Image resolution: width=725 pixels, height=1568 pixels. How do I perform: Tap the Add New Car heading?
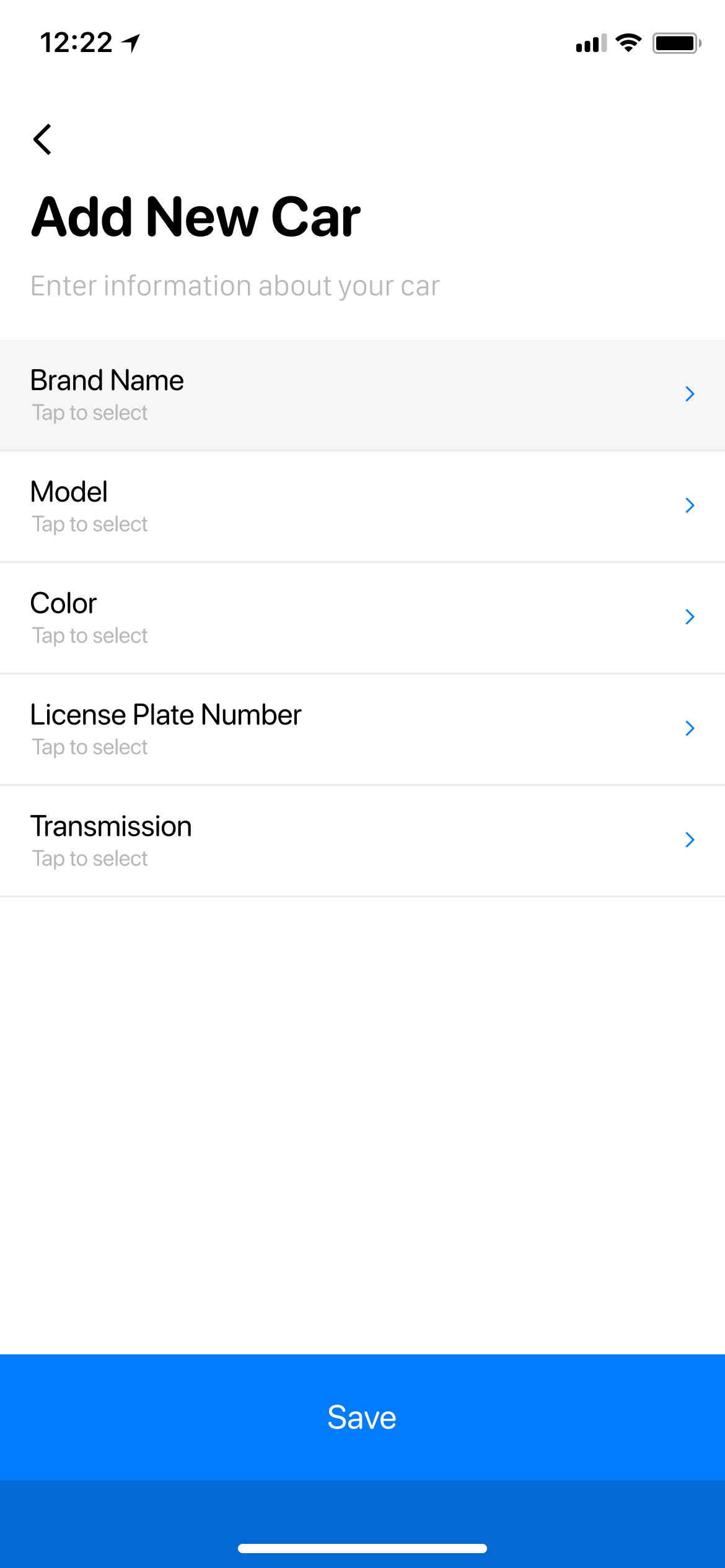coord(196,216)
